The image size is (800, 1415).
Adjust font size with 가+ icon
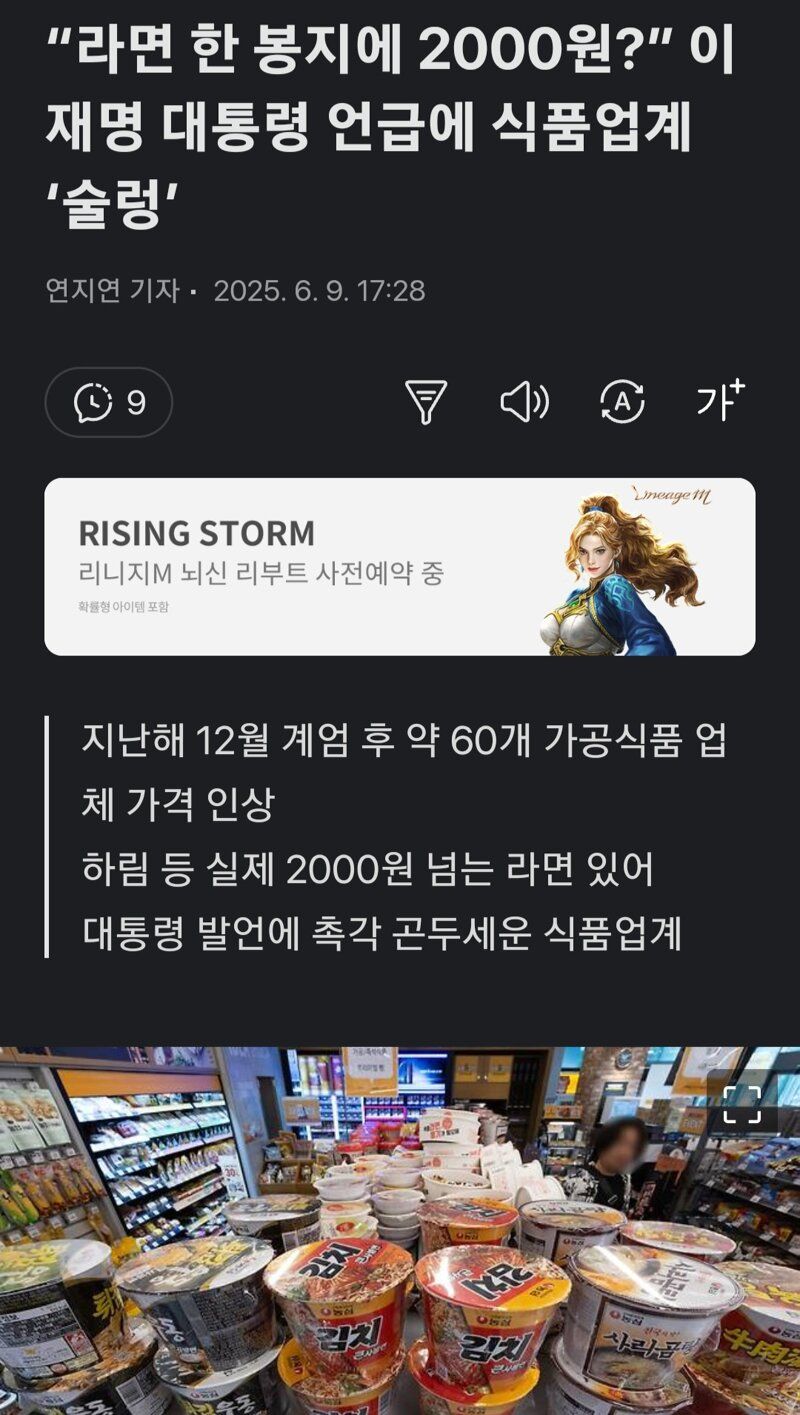[x=720, y=402]
